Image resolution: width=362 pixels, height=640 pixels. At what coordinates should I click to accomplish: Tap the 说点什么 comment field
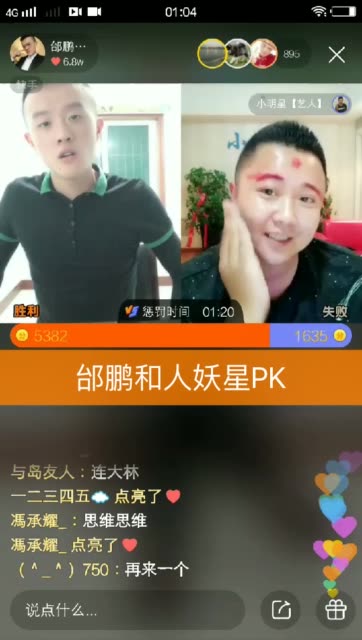pyautogui.click(x=127, y=610)
